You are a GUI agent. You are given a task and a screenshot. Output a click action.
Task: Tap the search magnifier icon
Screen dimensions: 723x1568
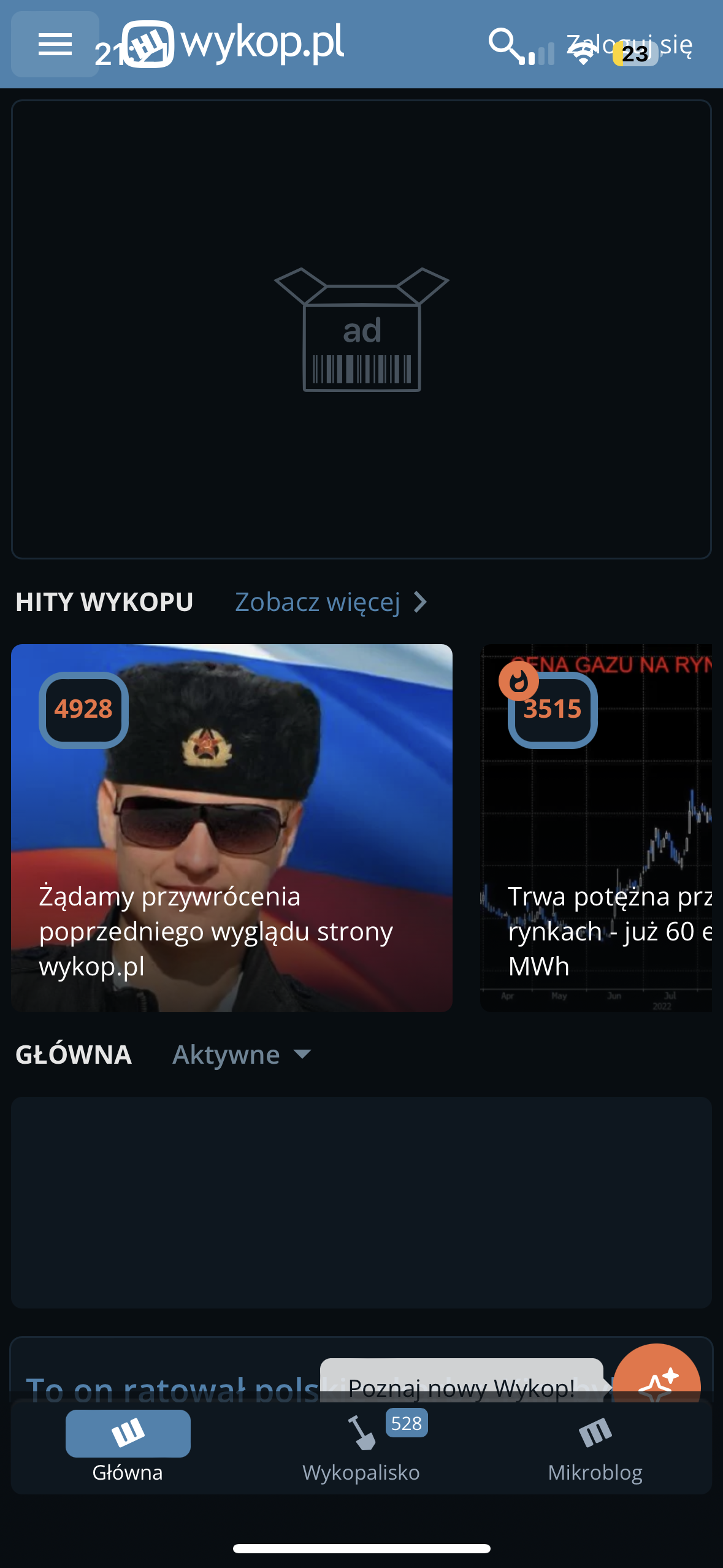tap(504, 44)
